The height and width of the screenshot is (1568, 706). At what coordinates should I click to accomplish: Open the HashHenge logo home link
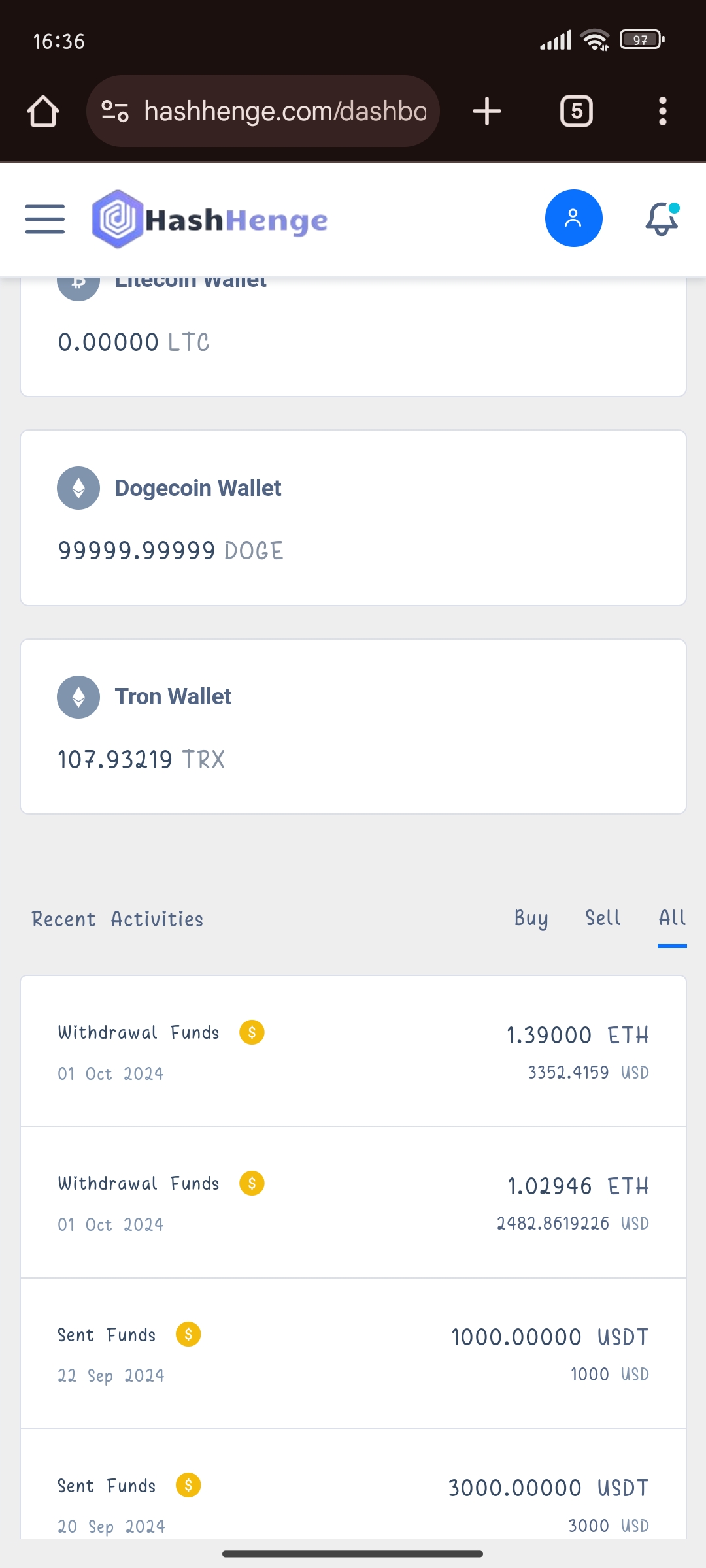pyautogui.click(x=210, y=220)
